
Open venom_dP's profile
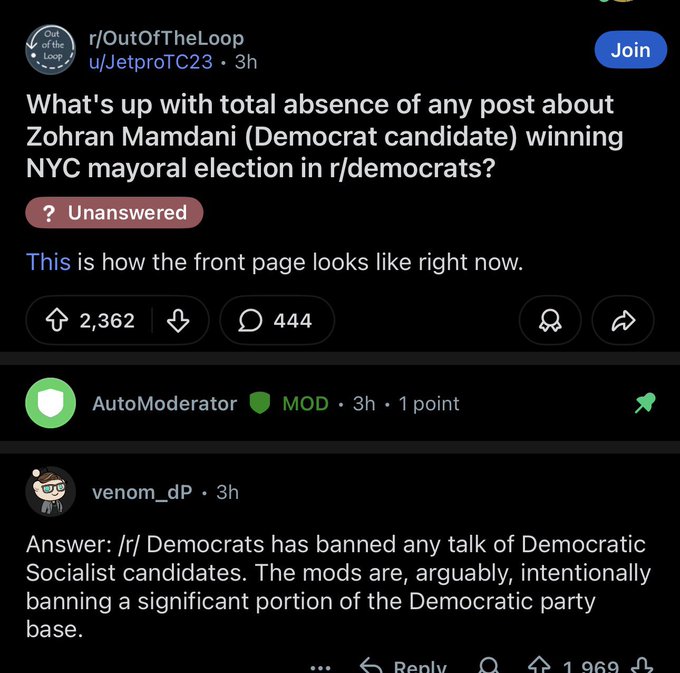(x=141, y=492)
